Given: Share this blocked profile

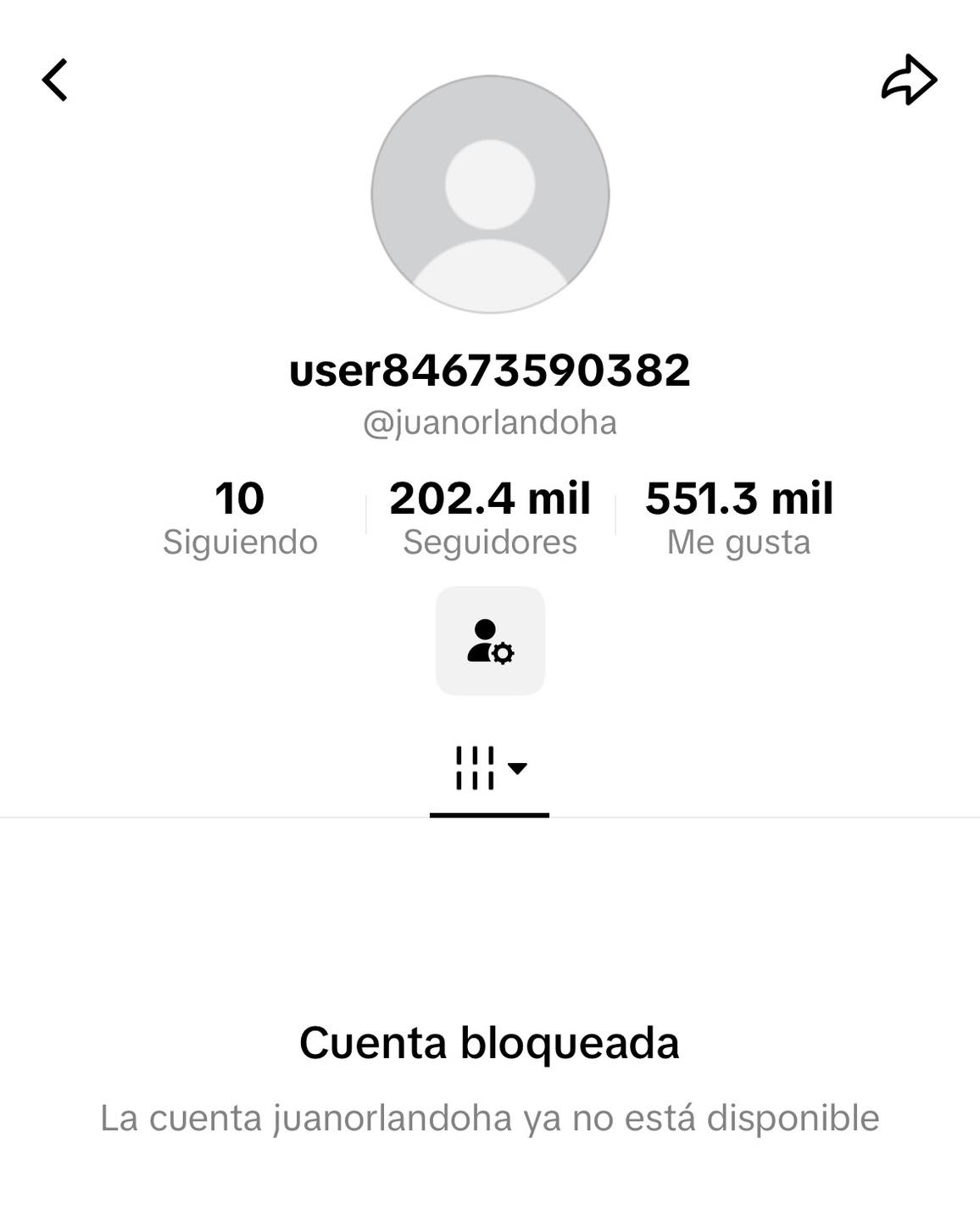Looking at the screenshot, I should click(909, 81).
